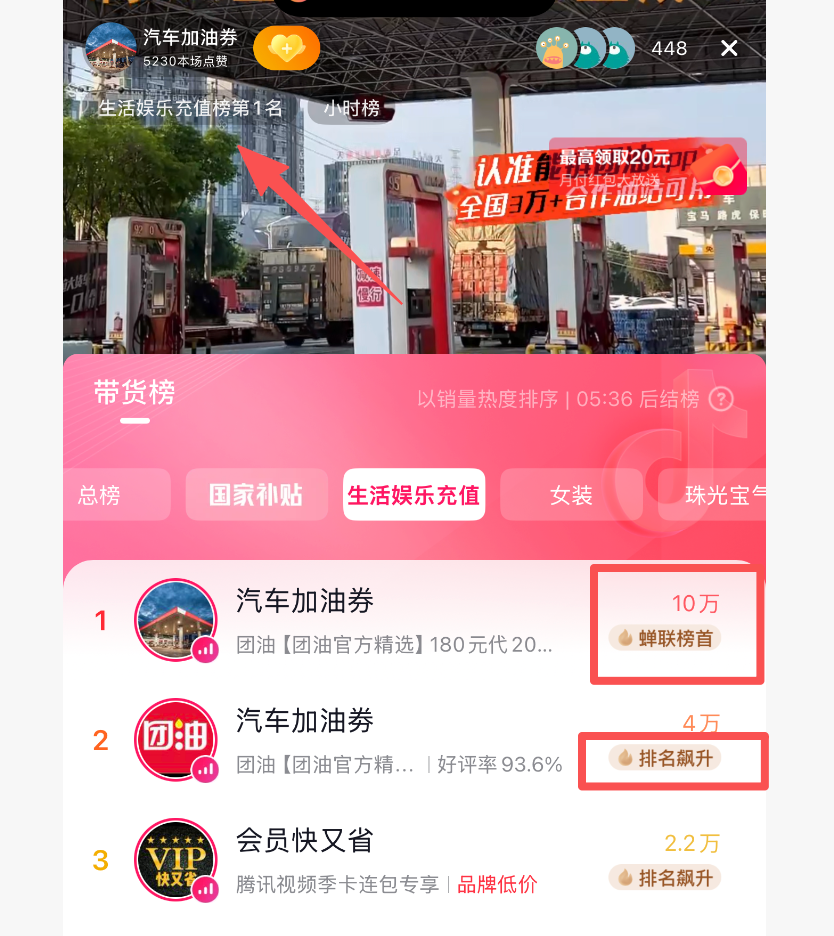Switch to the 总榜 tab
The height and width of the screenshot is (936, 834).
(x=99, y=495)
